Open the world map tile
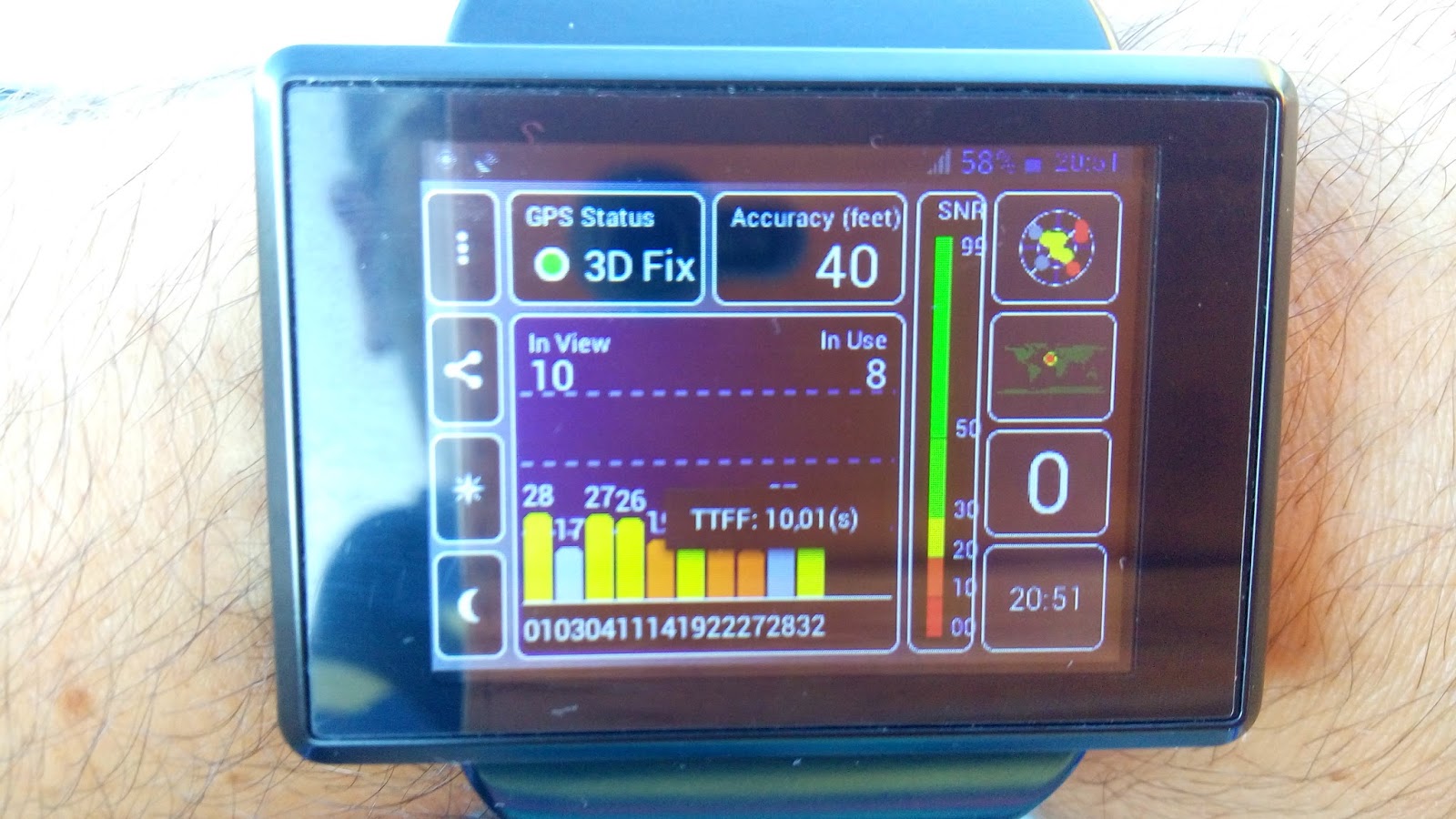Image resolution: width=1456 pixels, height=819 pixels. tap(1051, 367)
